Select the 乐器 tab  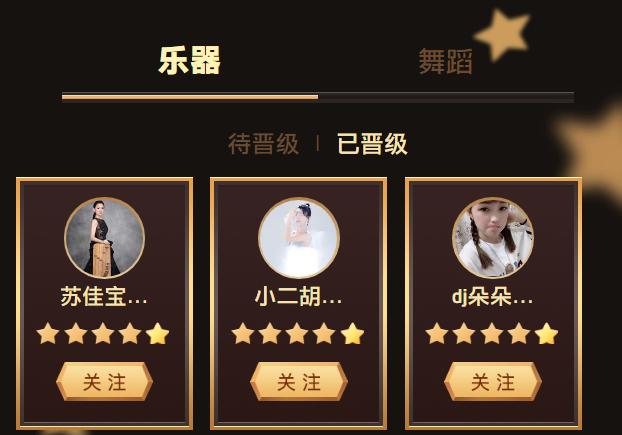pyautogui.click(x=189, y=61)
